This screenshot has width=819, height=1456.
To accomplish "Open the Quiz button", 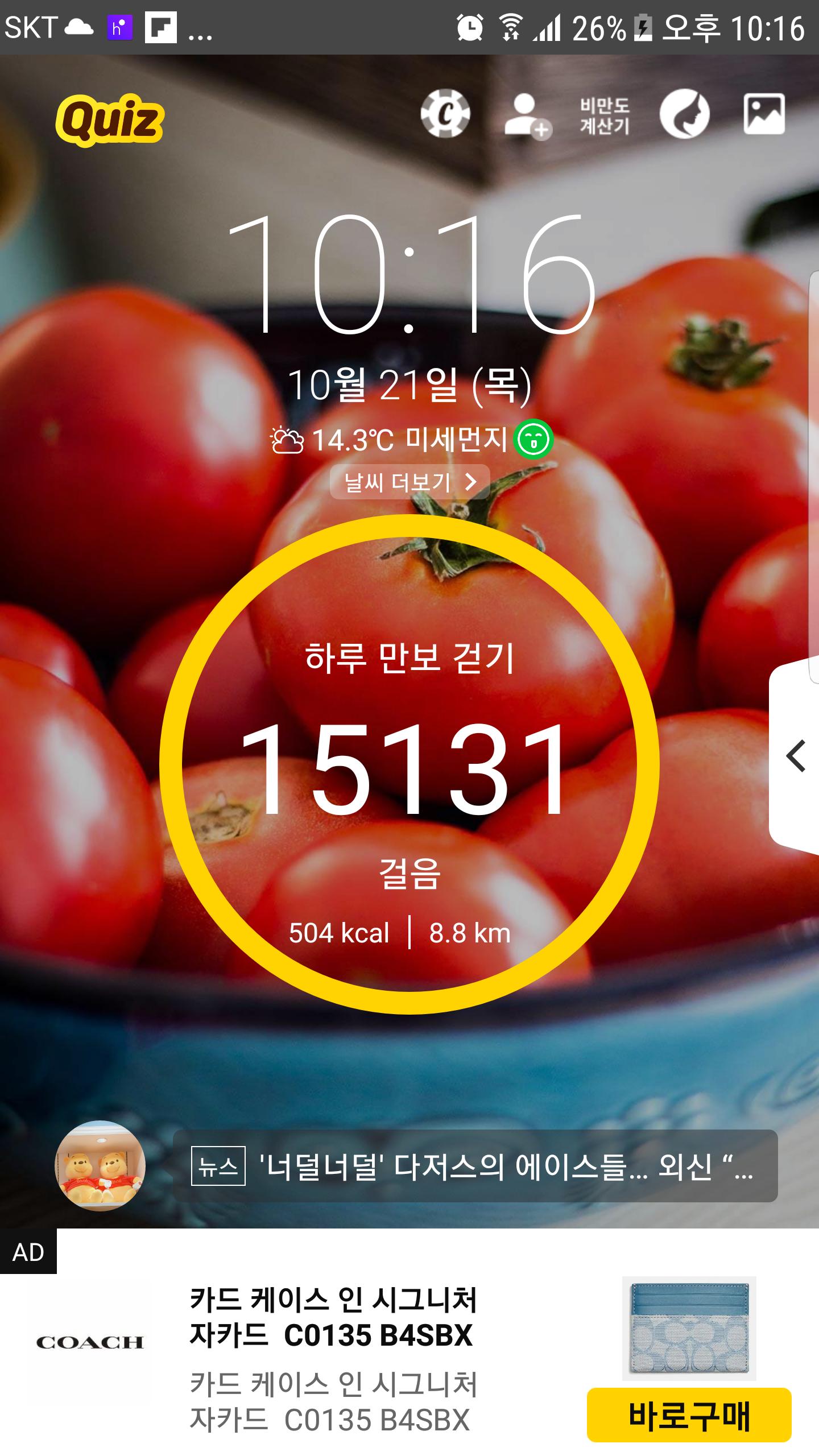I will 110,120.
